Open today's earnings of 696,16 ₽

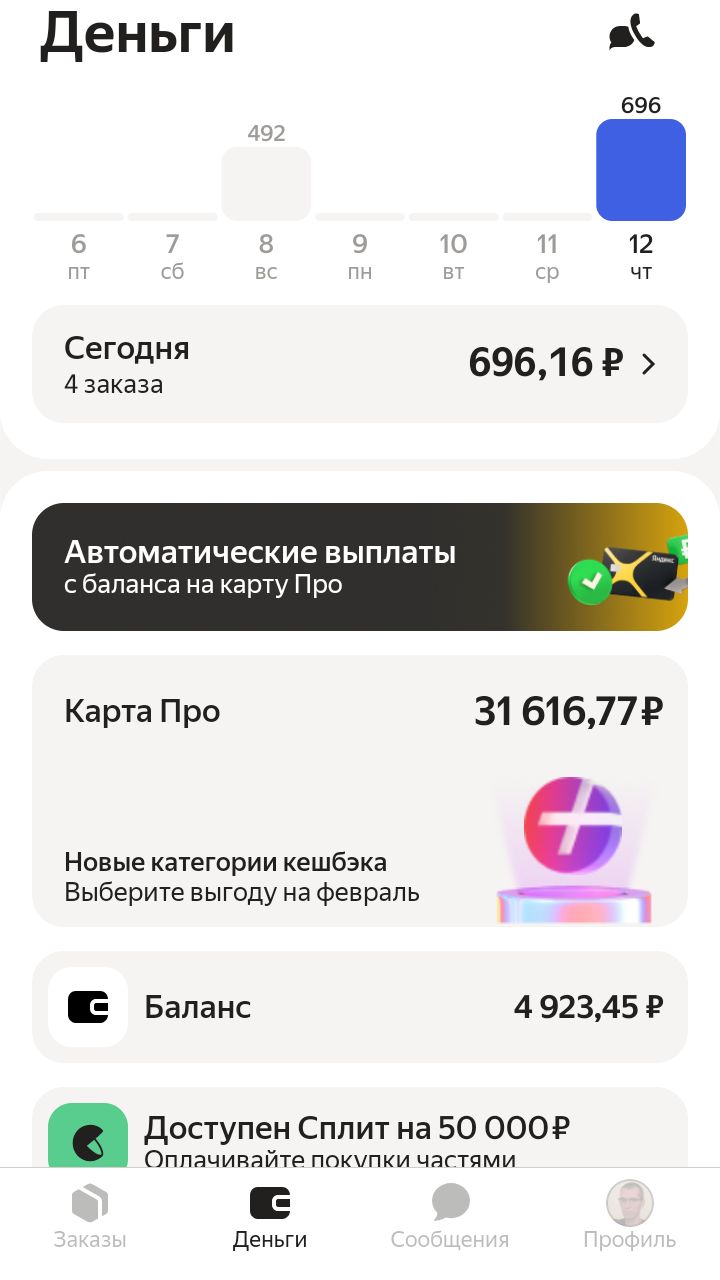(x=360, y=364)
